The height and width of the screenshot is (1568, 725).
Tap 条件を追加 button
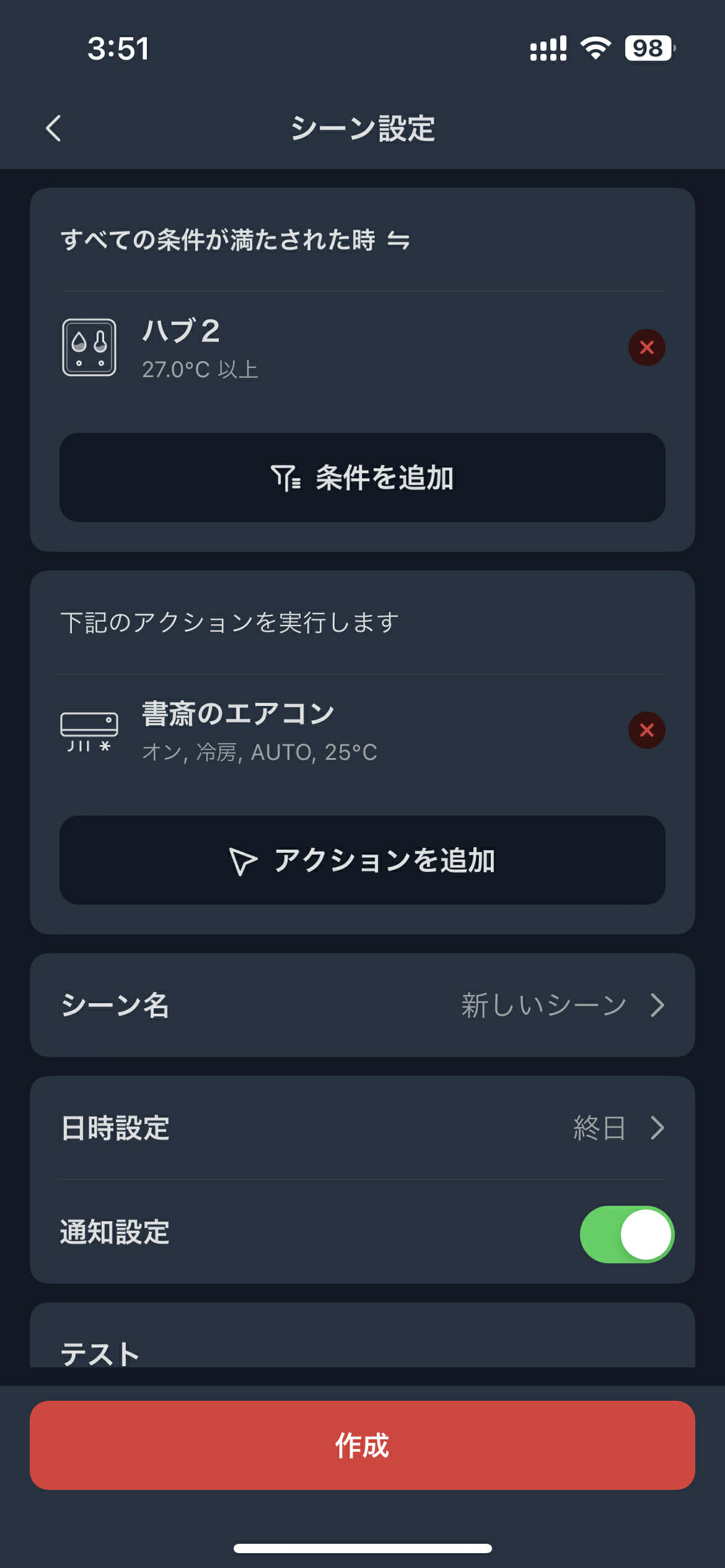362,477
